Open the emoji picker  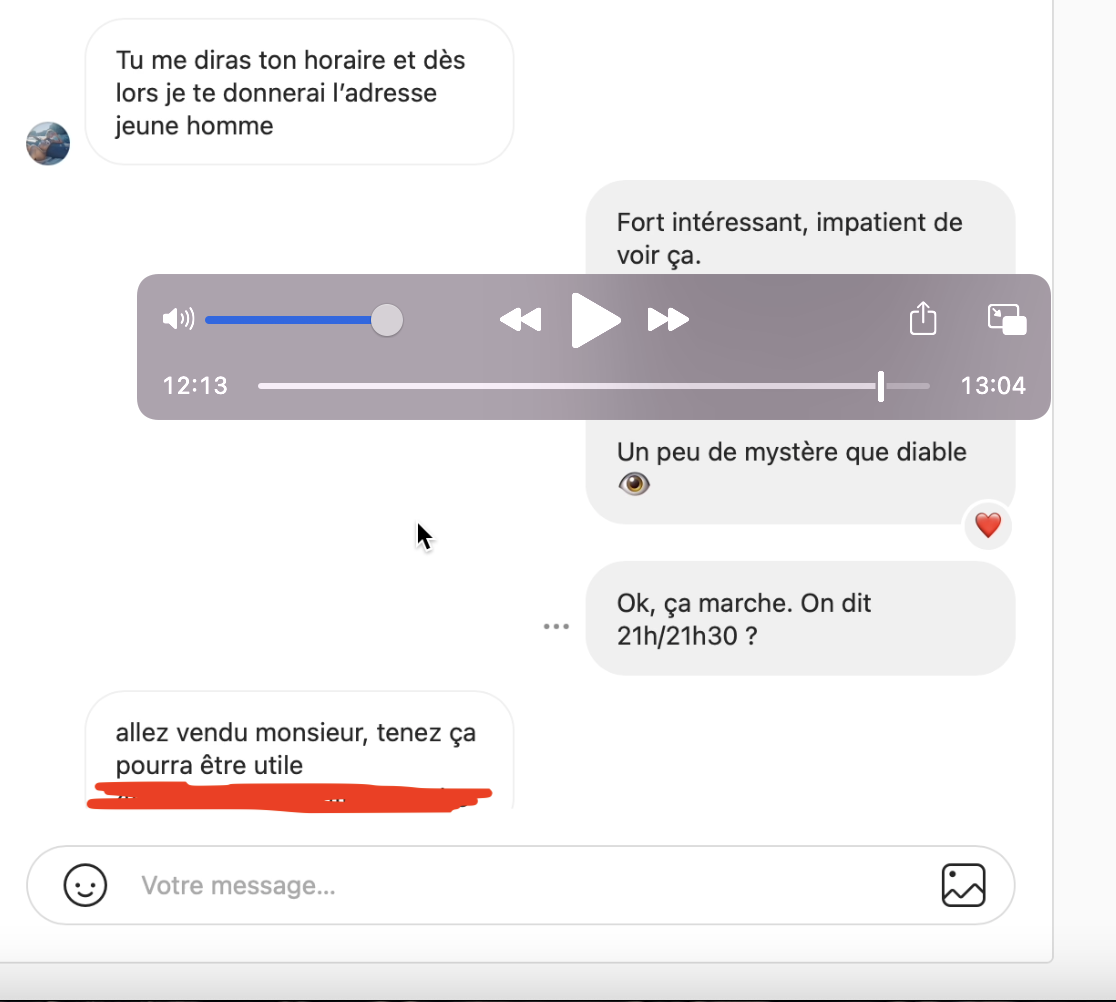[x=85, y=885]
